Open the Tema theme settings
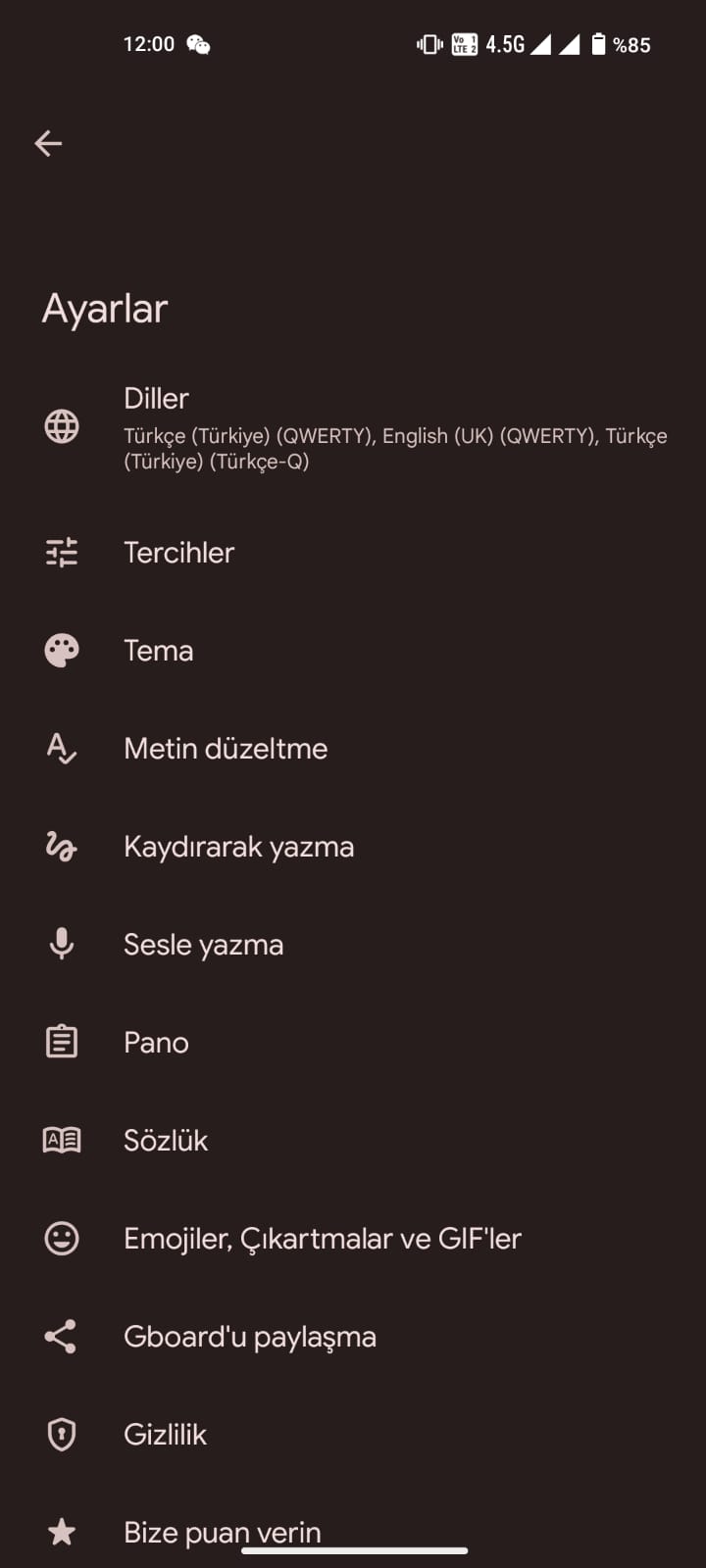The width and height of the screenshot is (706, 1568). pos(159,651)
